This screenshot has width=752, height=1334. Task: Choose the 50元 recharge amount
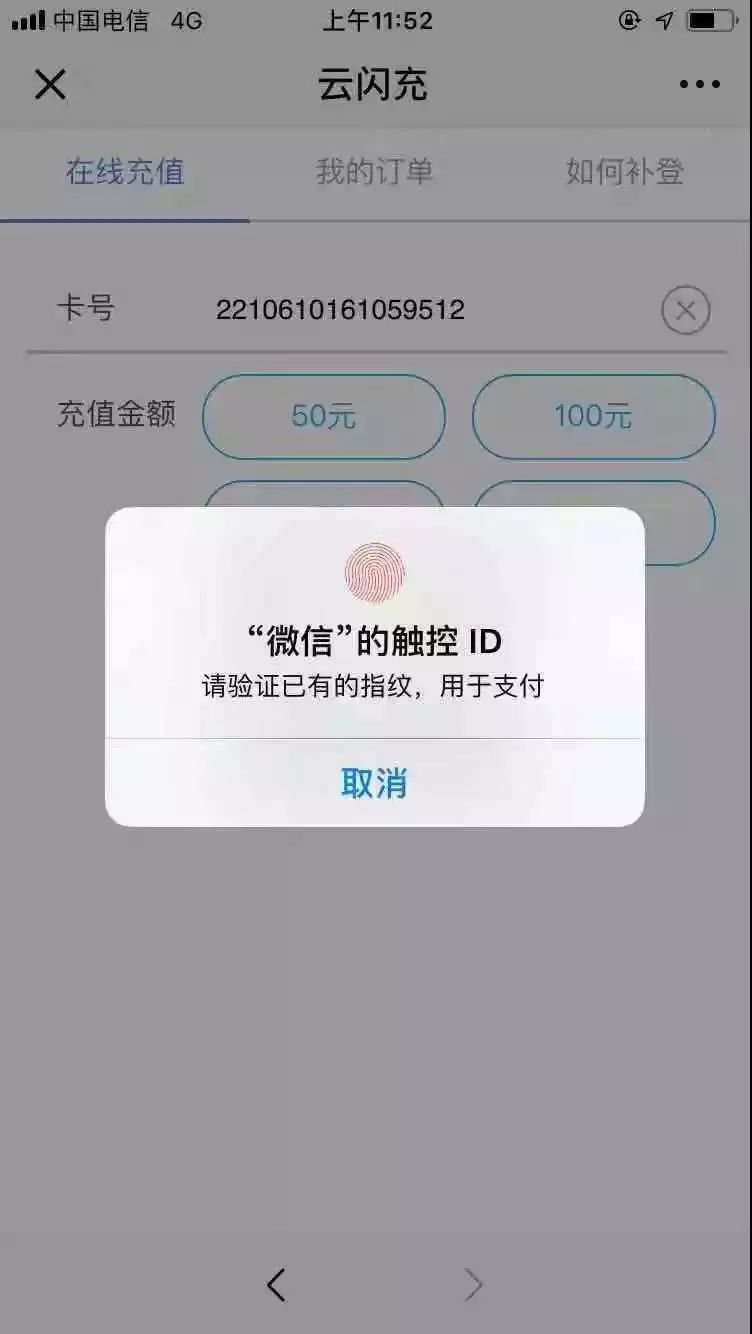coord(323,416)
